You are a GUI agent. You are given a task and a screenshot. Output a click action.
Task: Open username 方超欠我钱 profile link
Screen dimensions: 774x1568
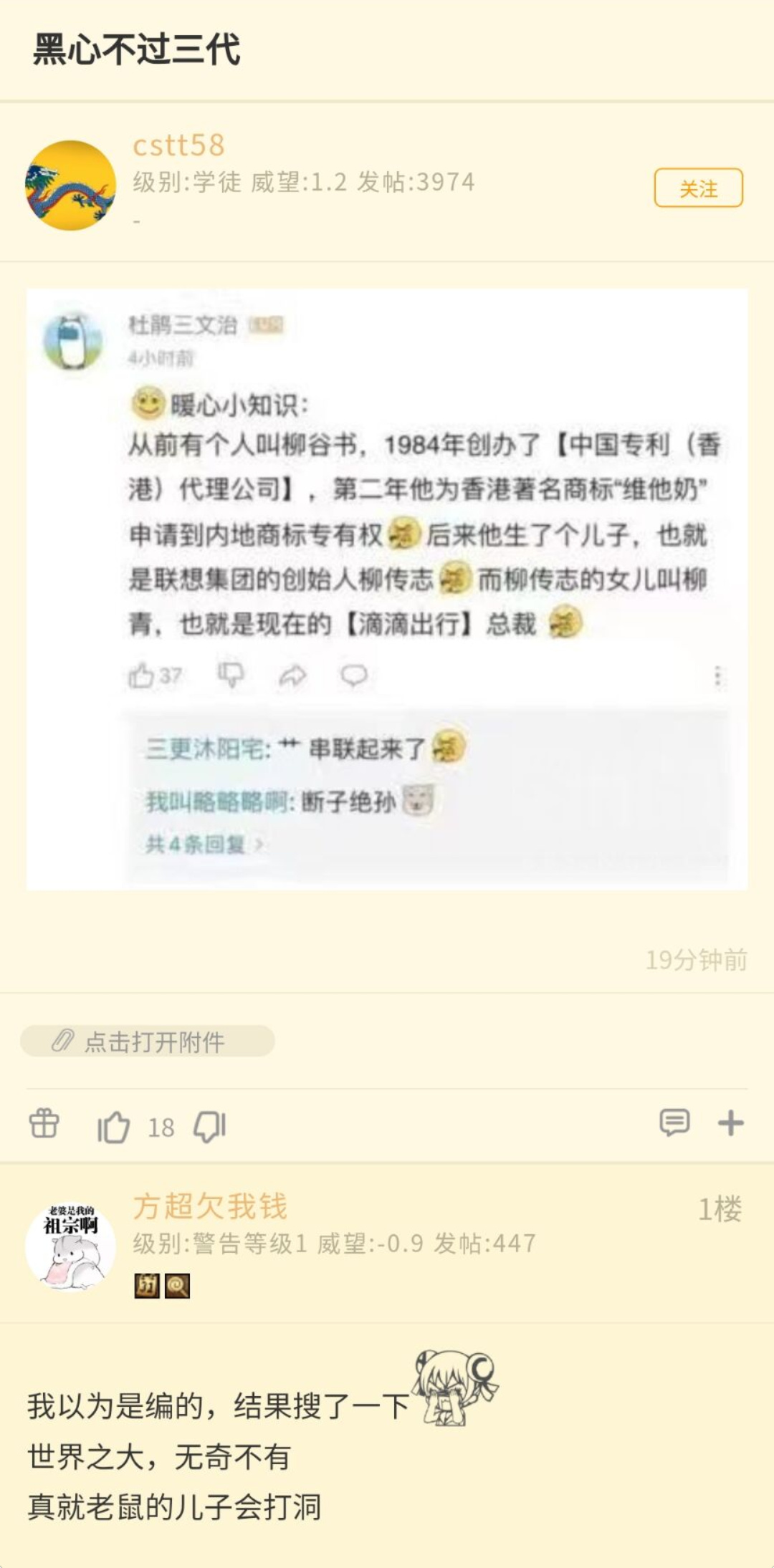pos(210,1206)
